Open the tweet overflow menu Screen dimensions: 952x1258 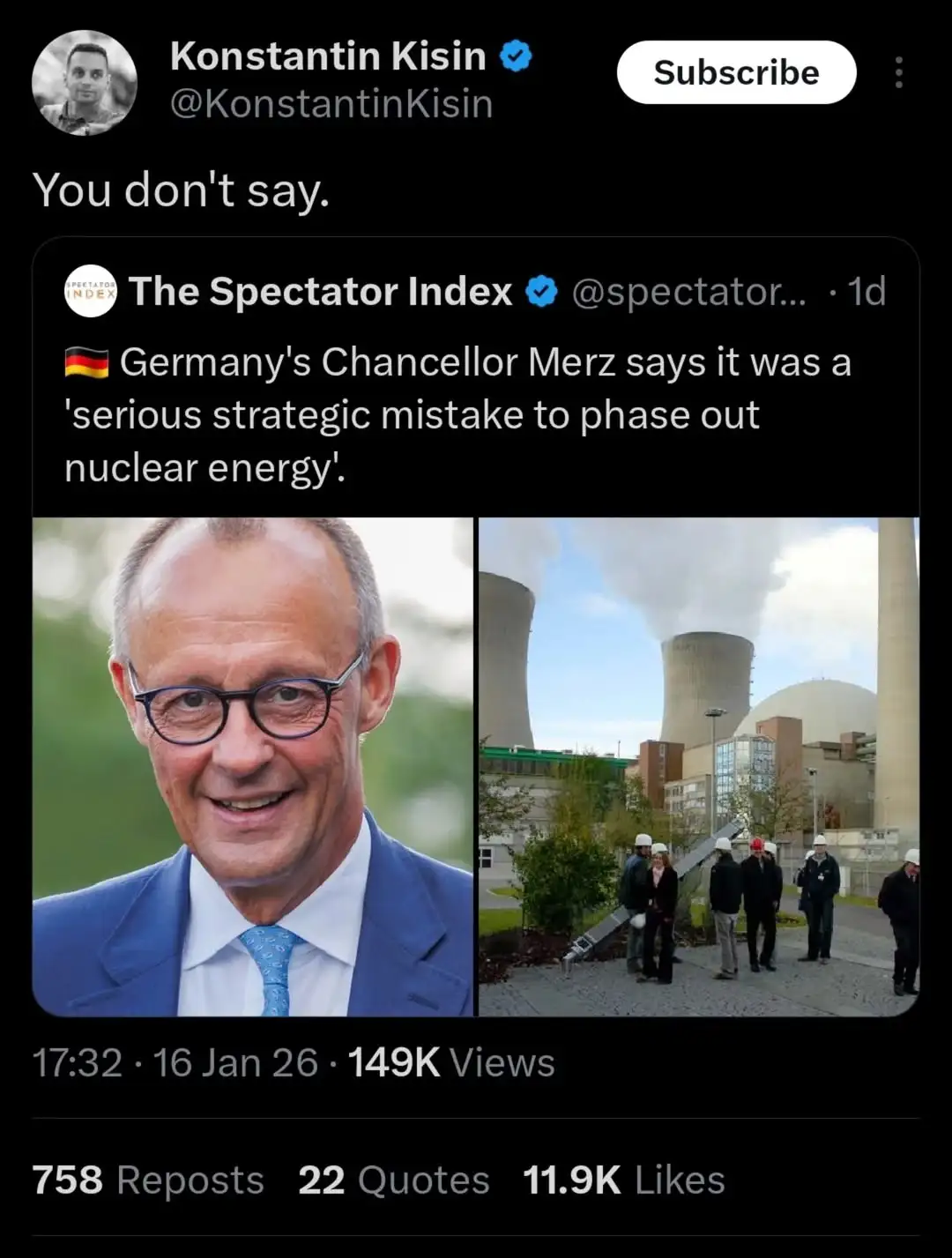coord(898,72)
